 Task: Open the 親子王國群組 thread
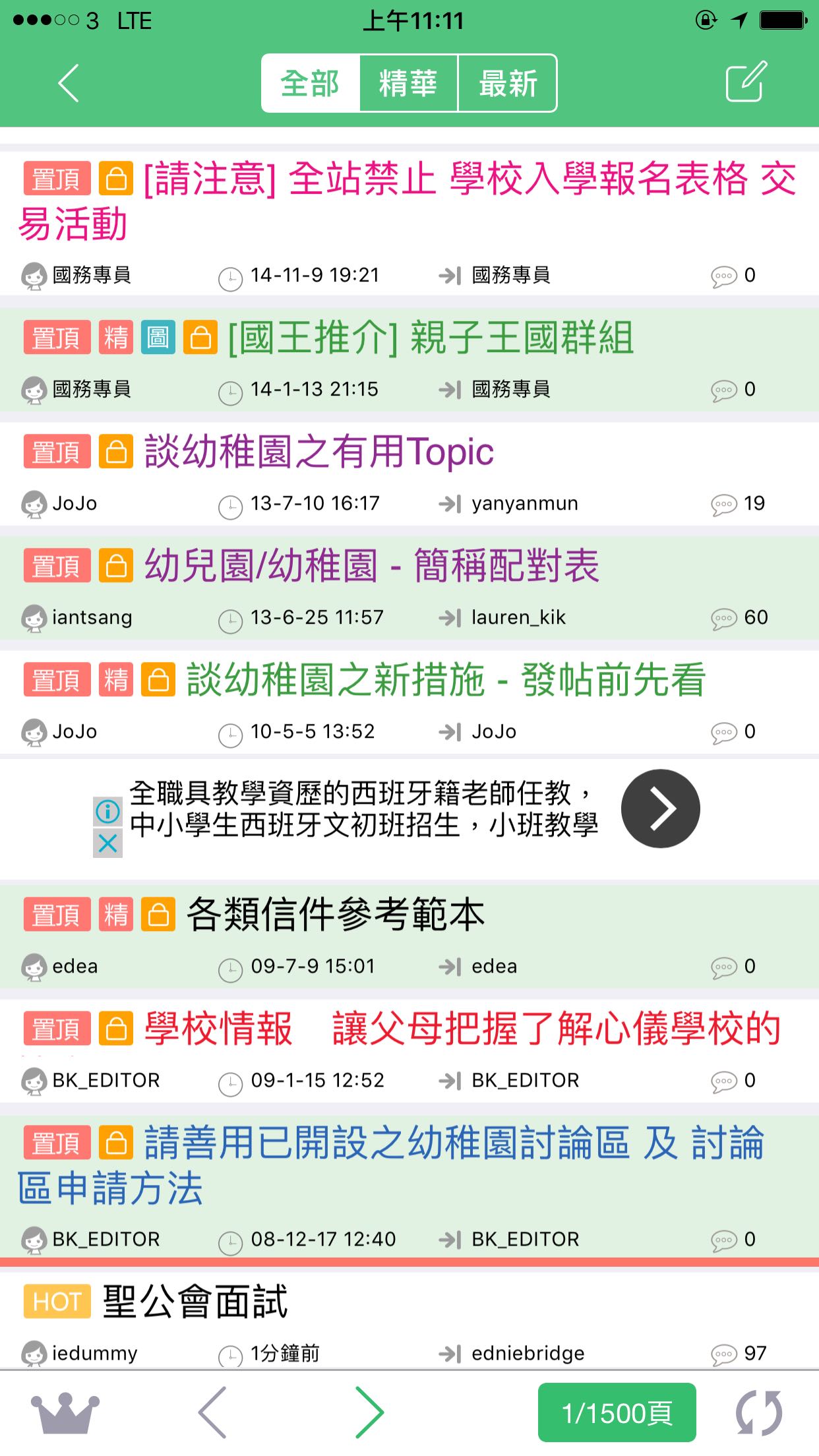pos(430,338)
